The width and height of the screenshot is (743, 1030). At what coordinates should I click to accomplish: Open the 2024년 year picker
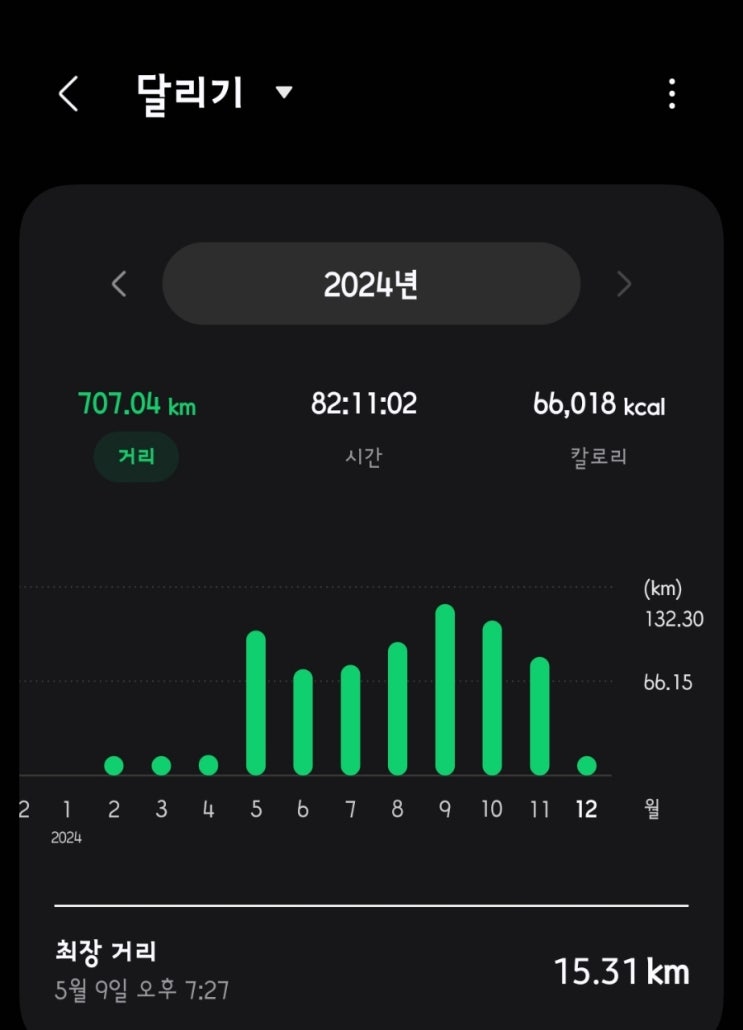[x=371, y=284]
